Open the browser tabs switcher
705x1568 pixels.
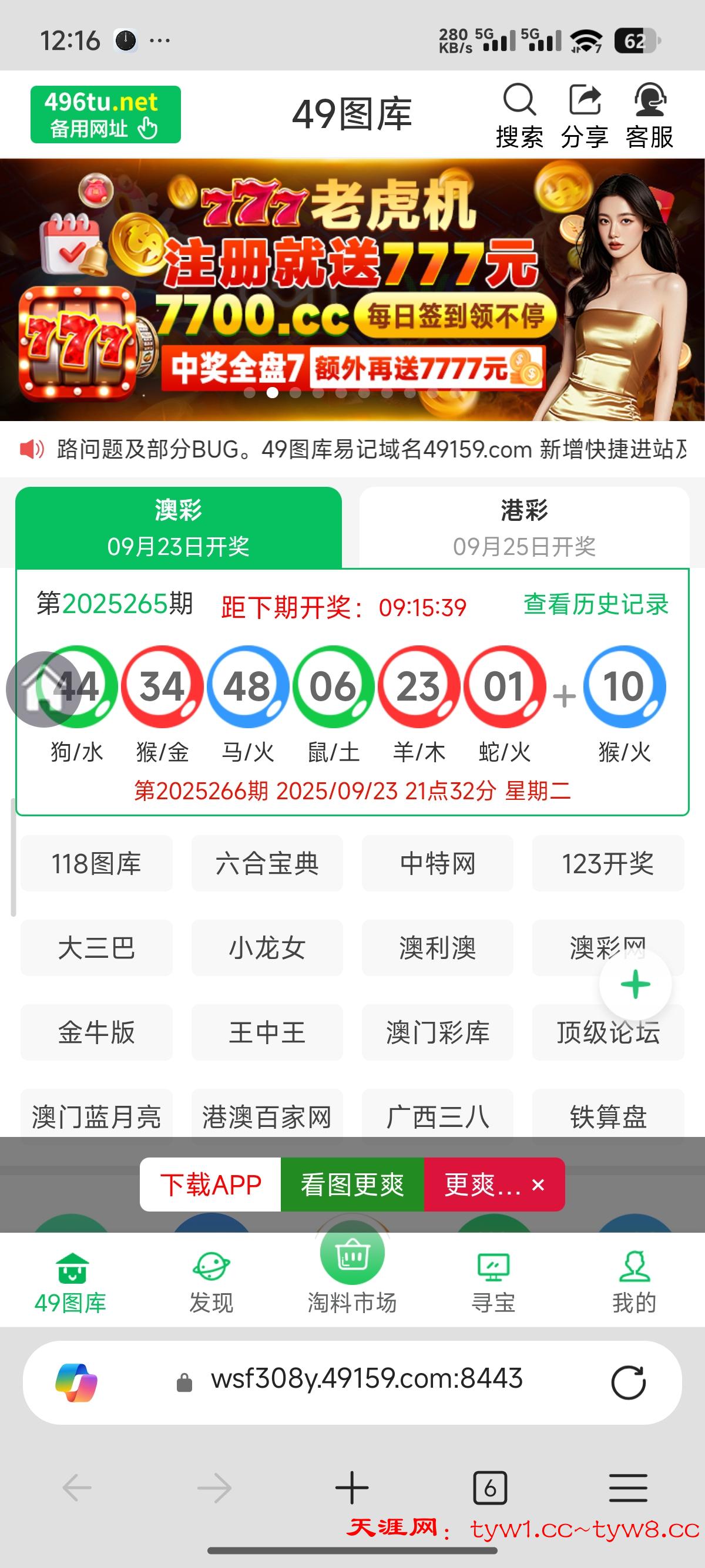(489, 1488)
